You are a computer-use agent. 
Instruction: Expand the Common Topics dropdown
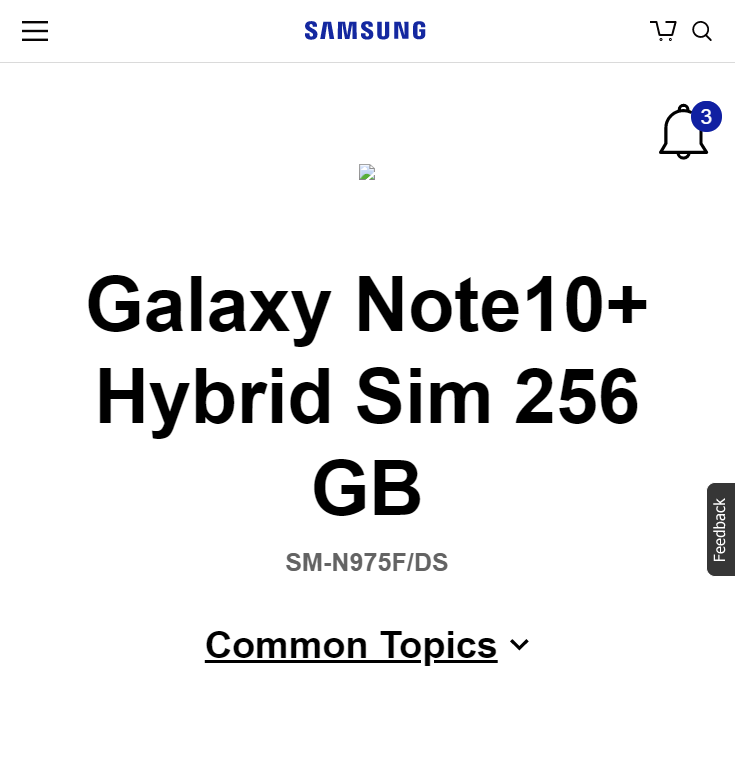(367, 645)
